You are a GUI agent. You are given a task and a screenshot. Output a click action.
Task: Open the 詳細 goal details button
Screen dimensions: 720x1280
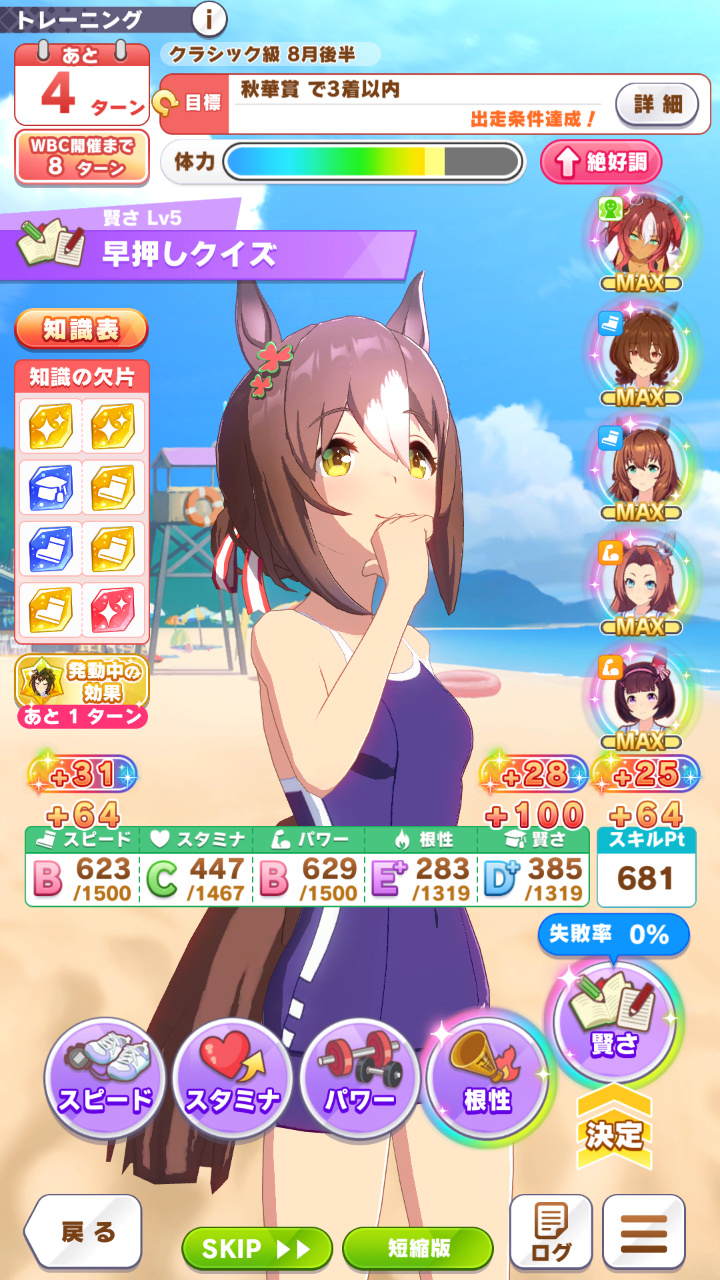657,103
